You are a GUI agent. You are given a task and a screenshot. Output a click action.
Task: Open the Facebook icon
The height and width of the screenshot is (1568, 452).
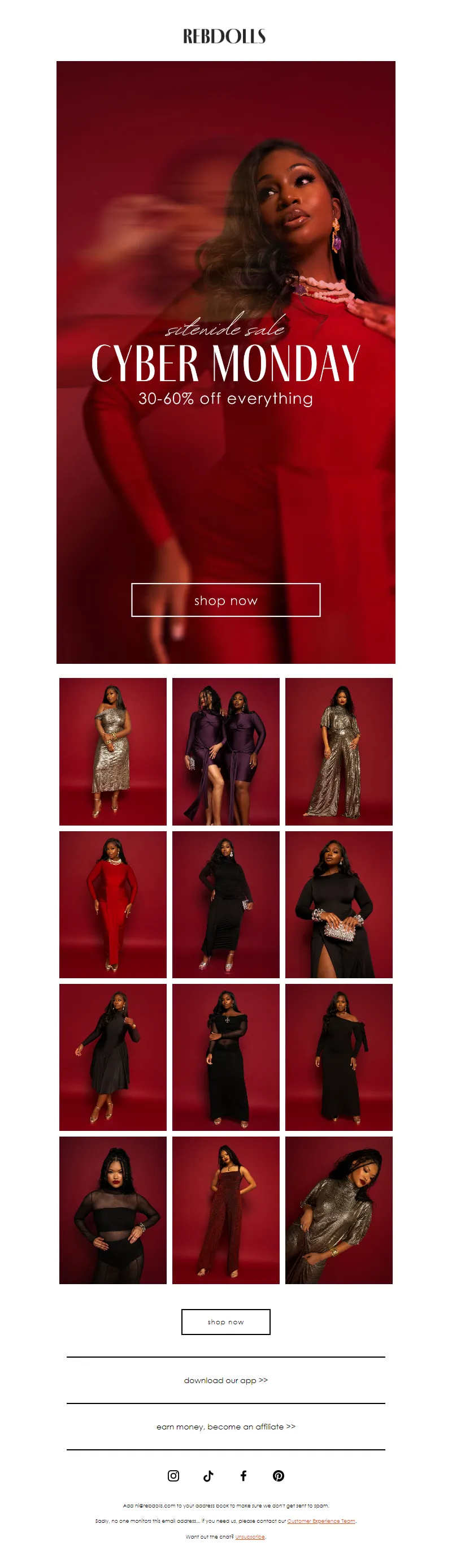coord(244,1475)
